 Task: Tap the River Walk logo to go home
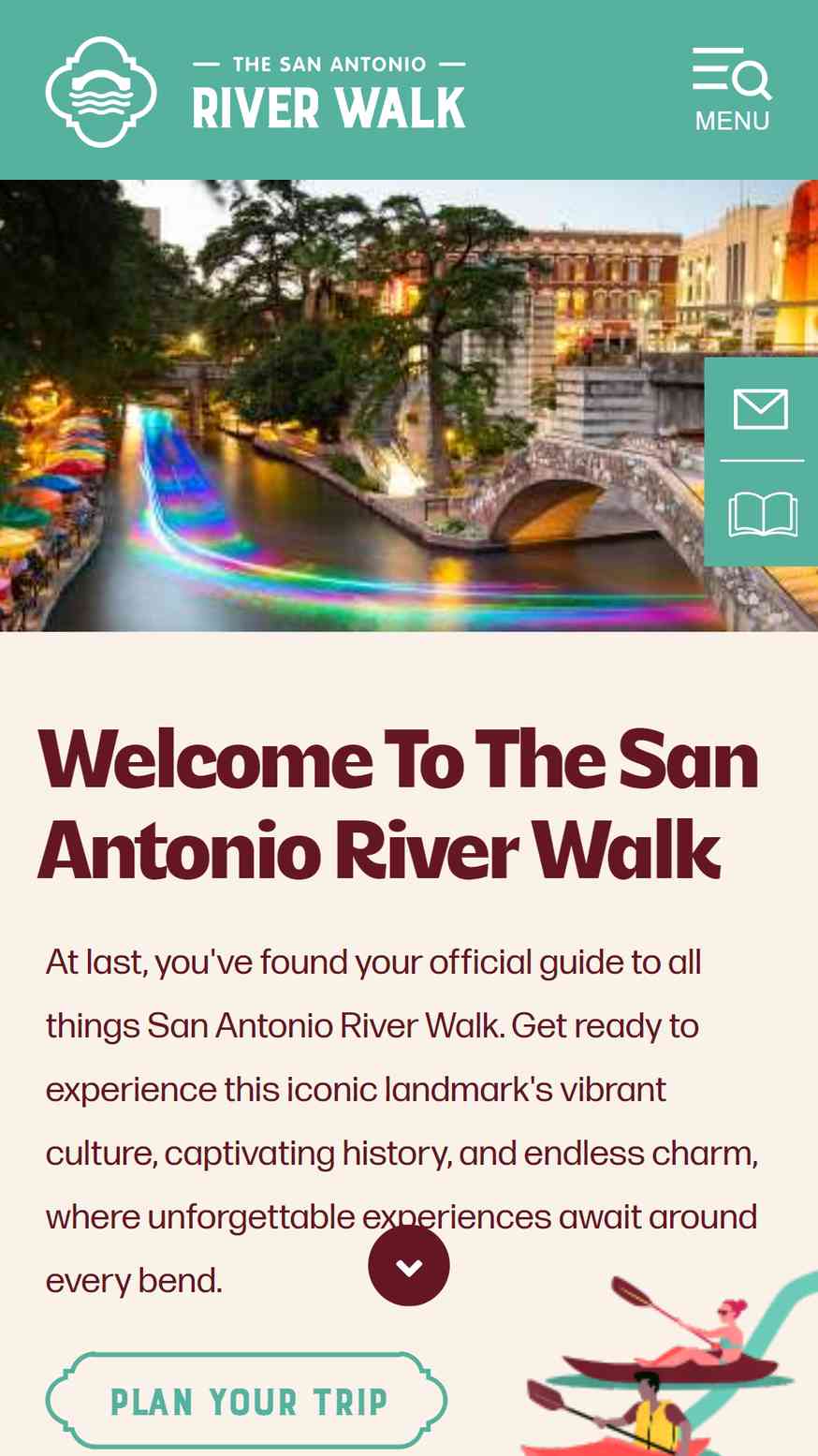coord(256,92)
